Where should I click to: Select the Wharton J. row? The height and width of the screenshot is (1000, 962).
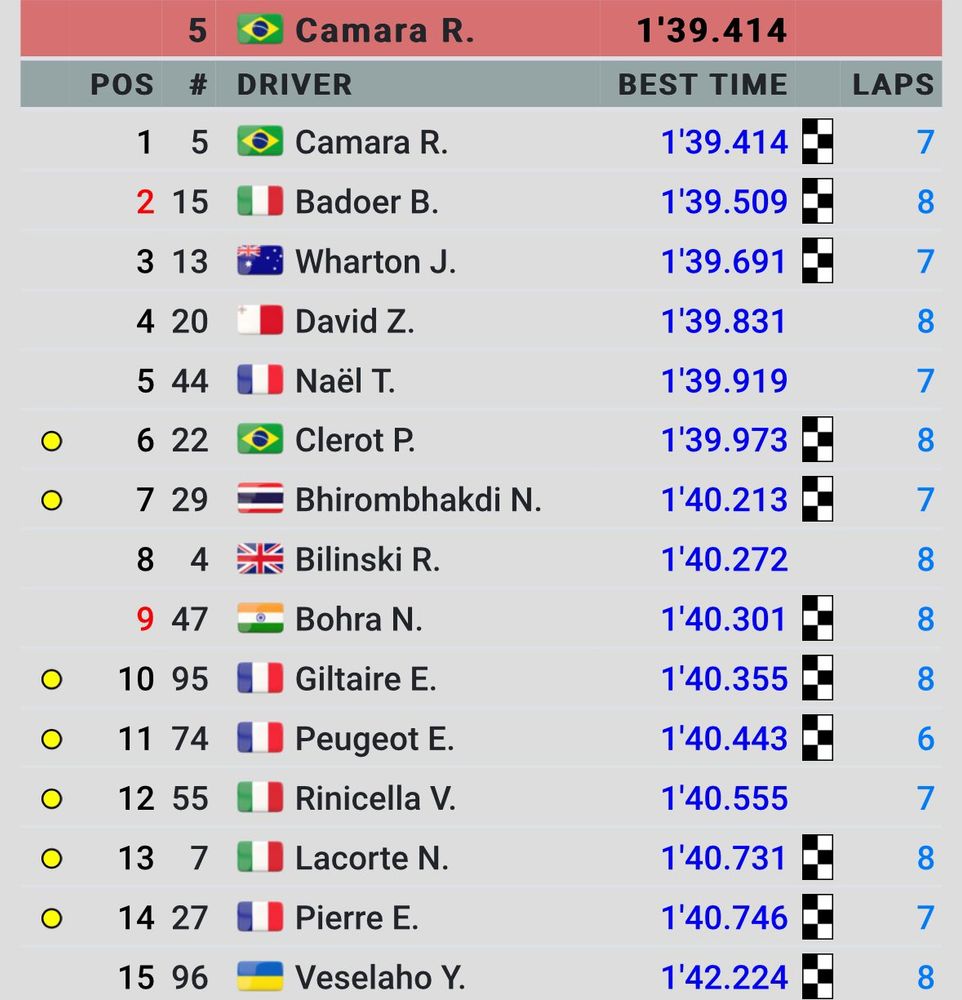pos(375,262)
